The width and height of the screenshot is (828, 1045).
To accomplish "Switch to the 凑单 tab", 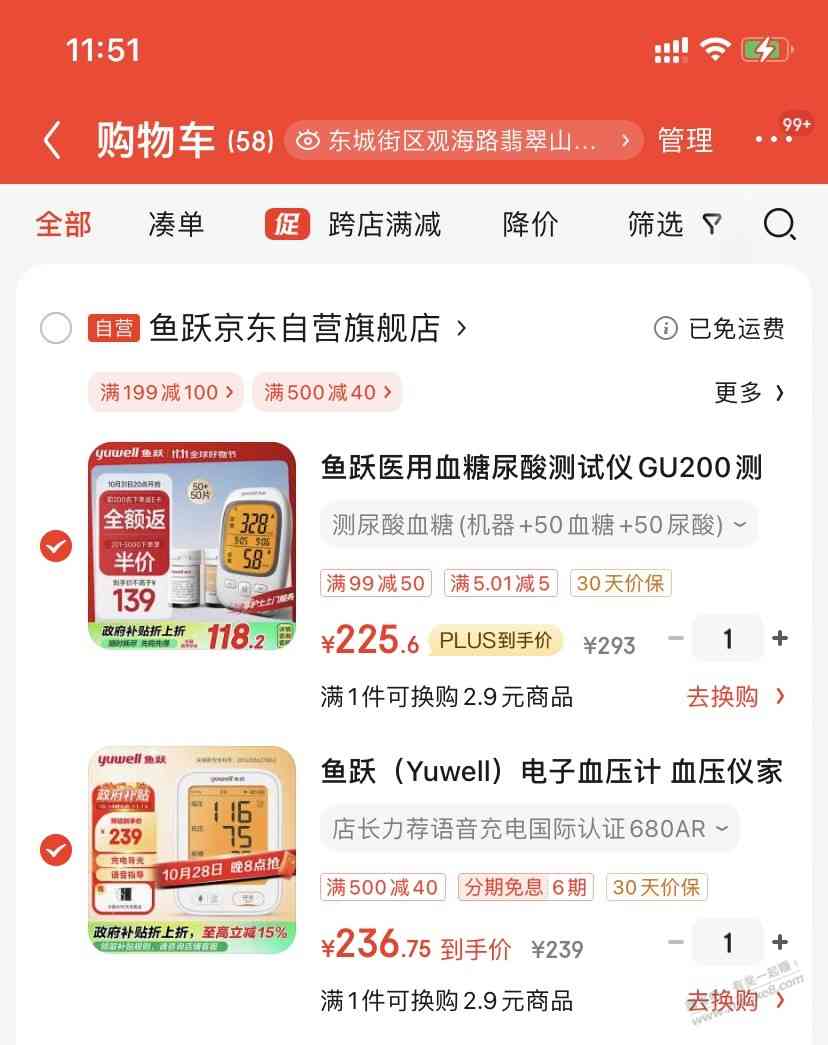I will (x=176, y=224).
